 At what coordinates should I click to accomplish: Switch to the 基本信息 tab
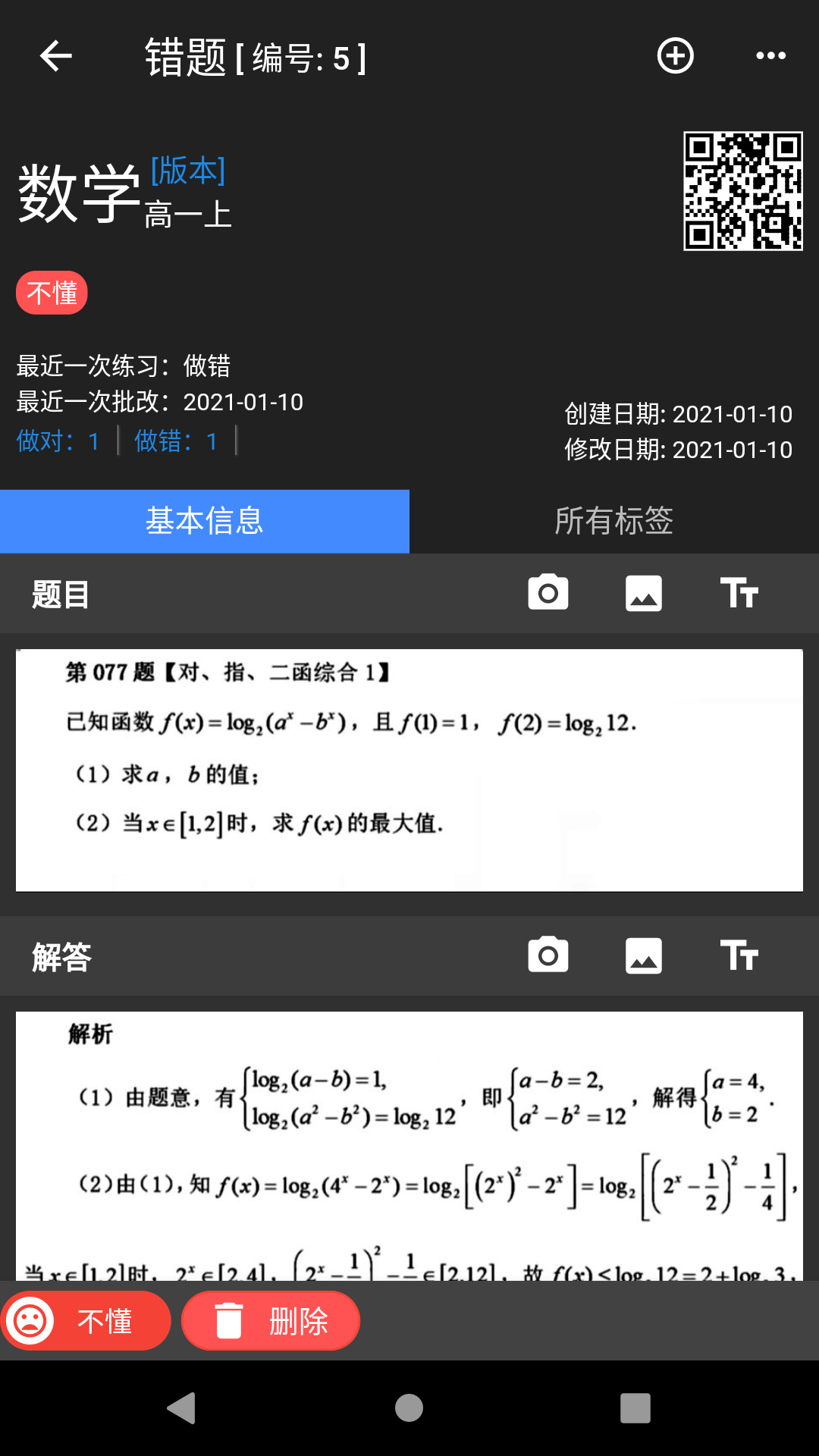[205, 521]
